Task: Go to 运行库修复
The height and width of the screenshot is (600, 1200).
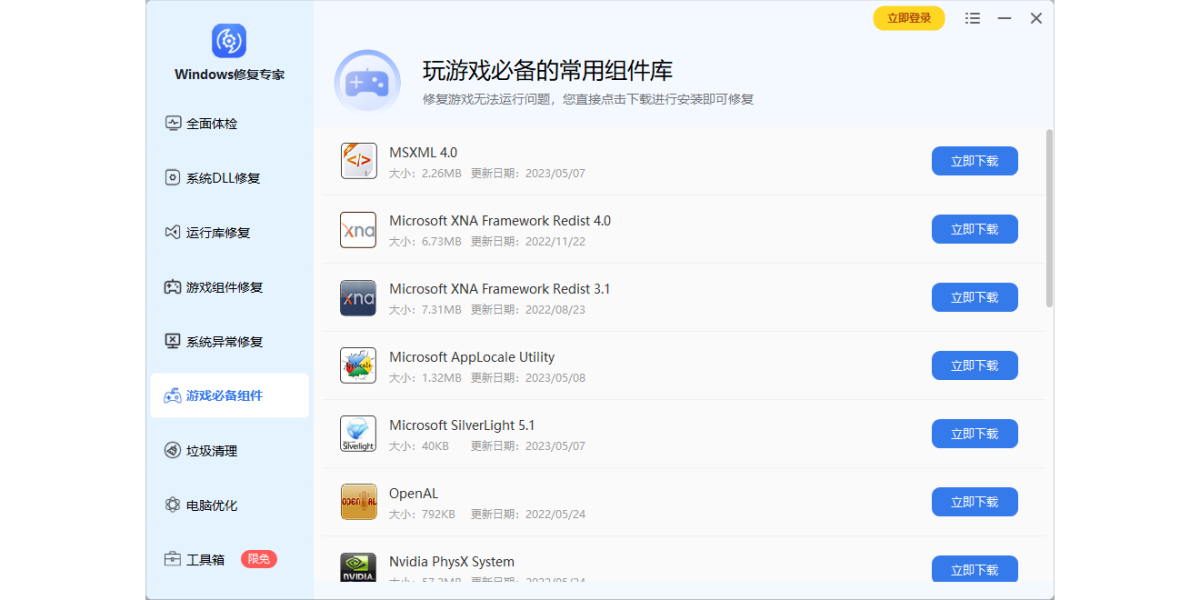Action: (217, 233)
